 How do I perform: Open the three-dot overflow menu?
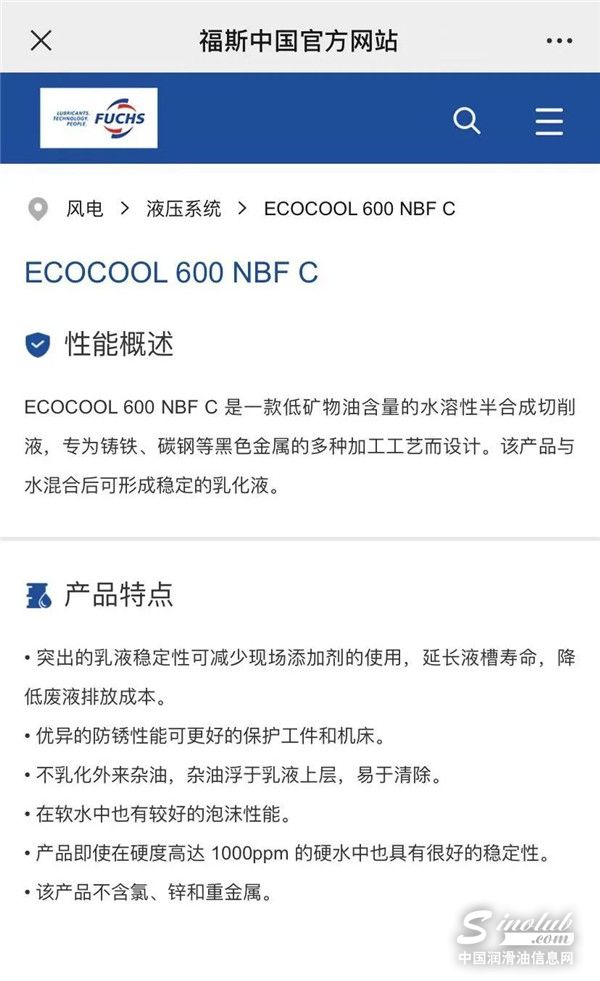[559, 41]
